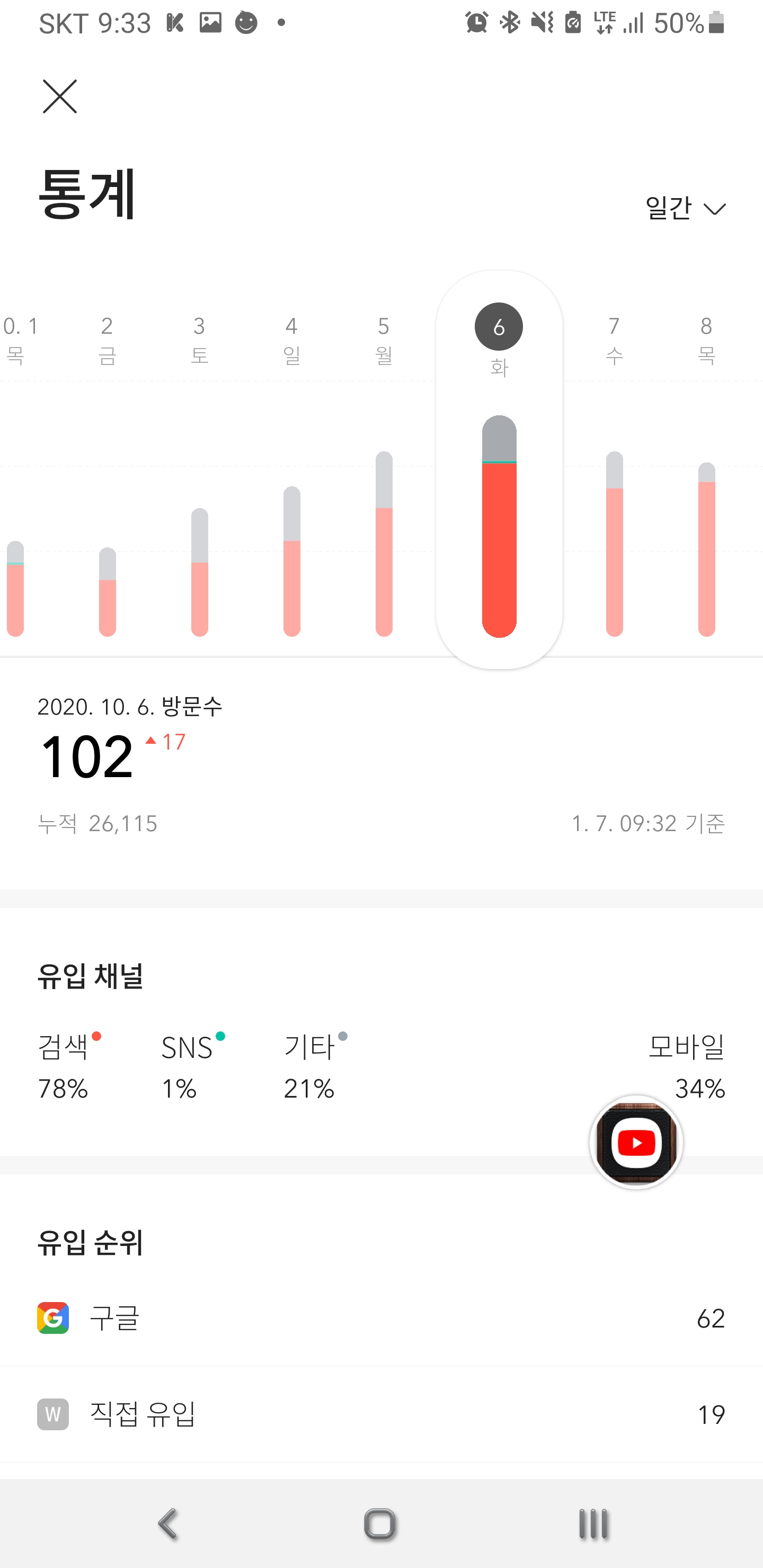Open the 구글 referral row

[381, 1318]
